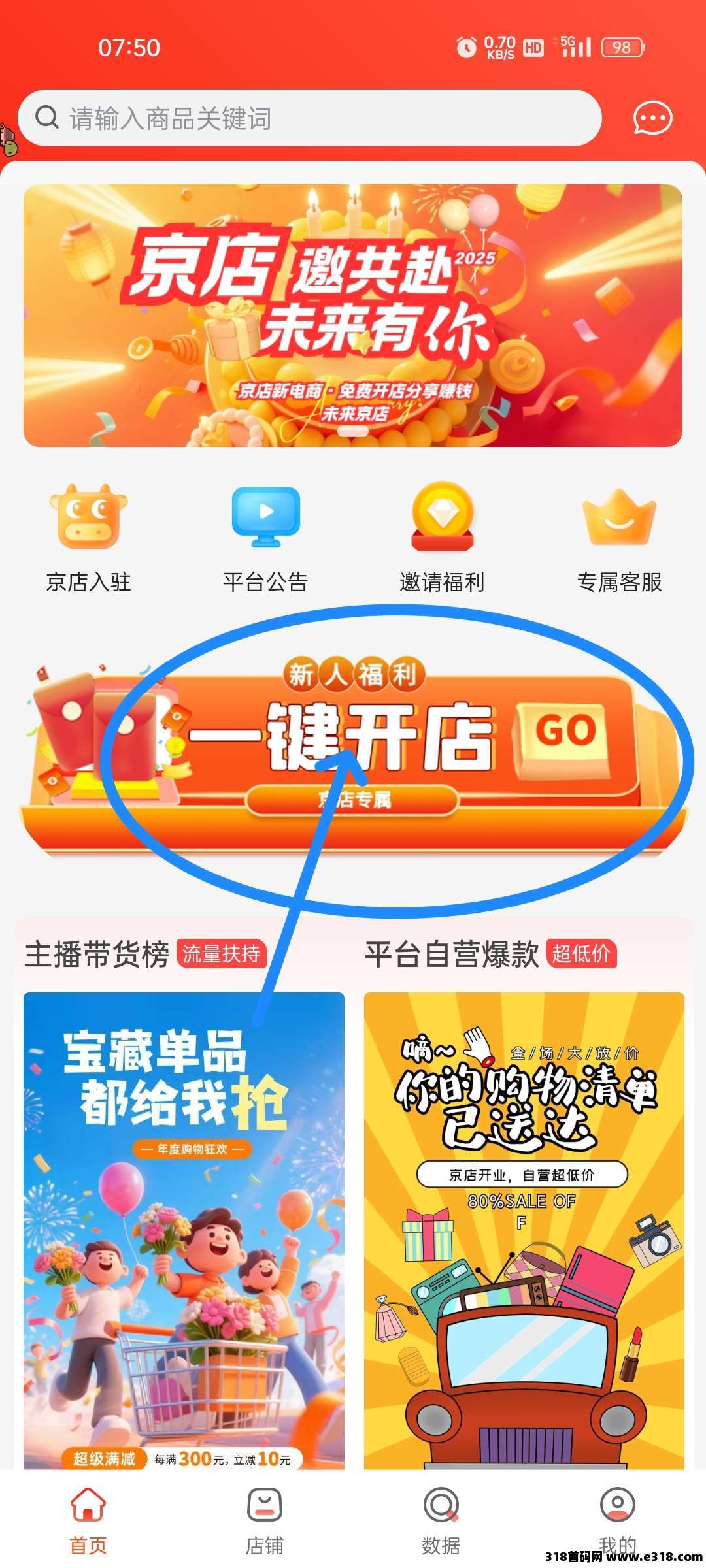Switch to the 数据 tab
706x1568 pixels.
point(441,1522)
